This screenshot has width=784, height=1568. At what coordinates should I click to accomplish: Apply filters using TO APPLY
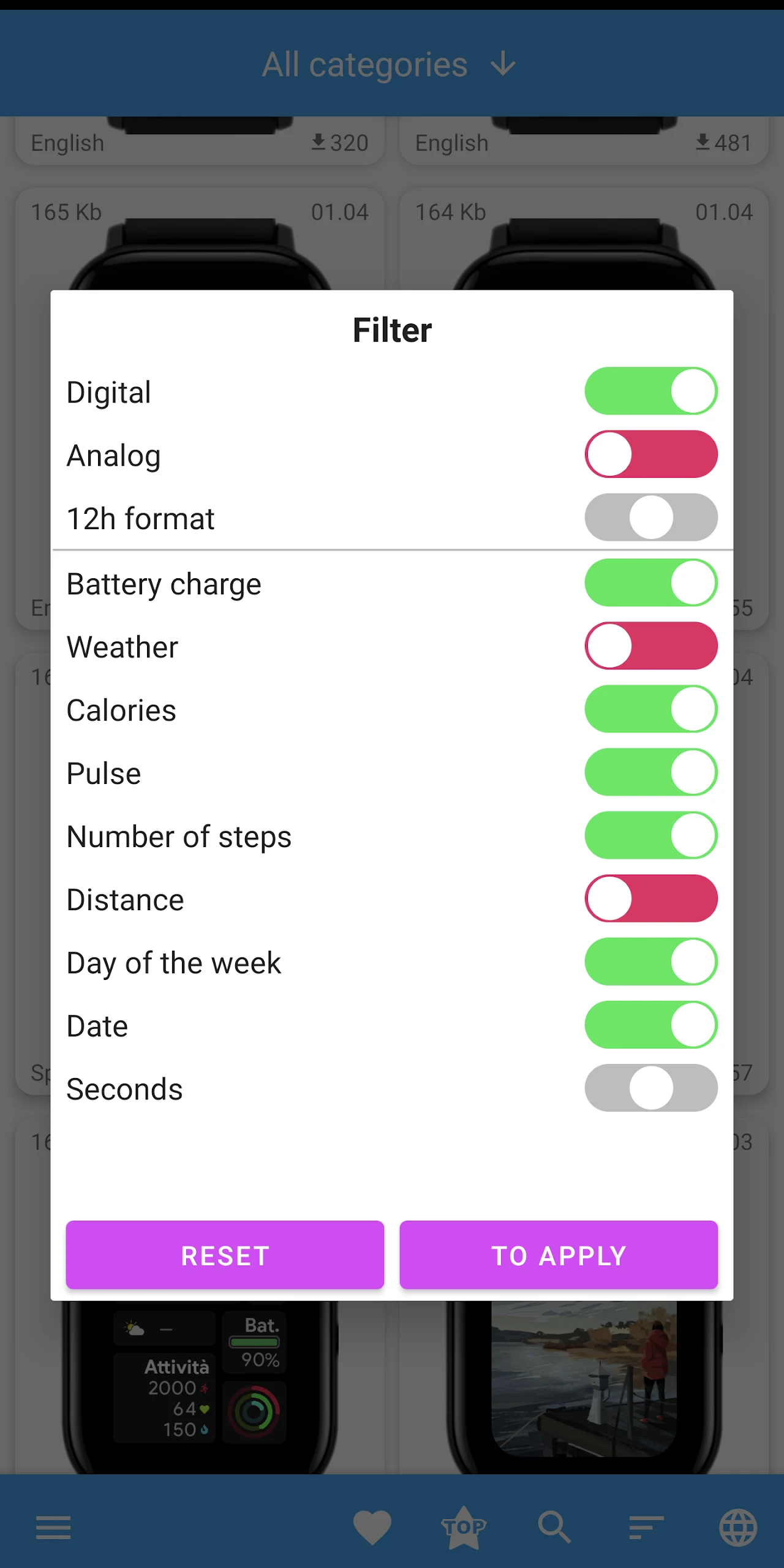click(x=558, y=1255)
